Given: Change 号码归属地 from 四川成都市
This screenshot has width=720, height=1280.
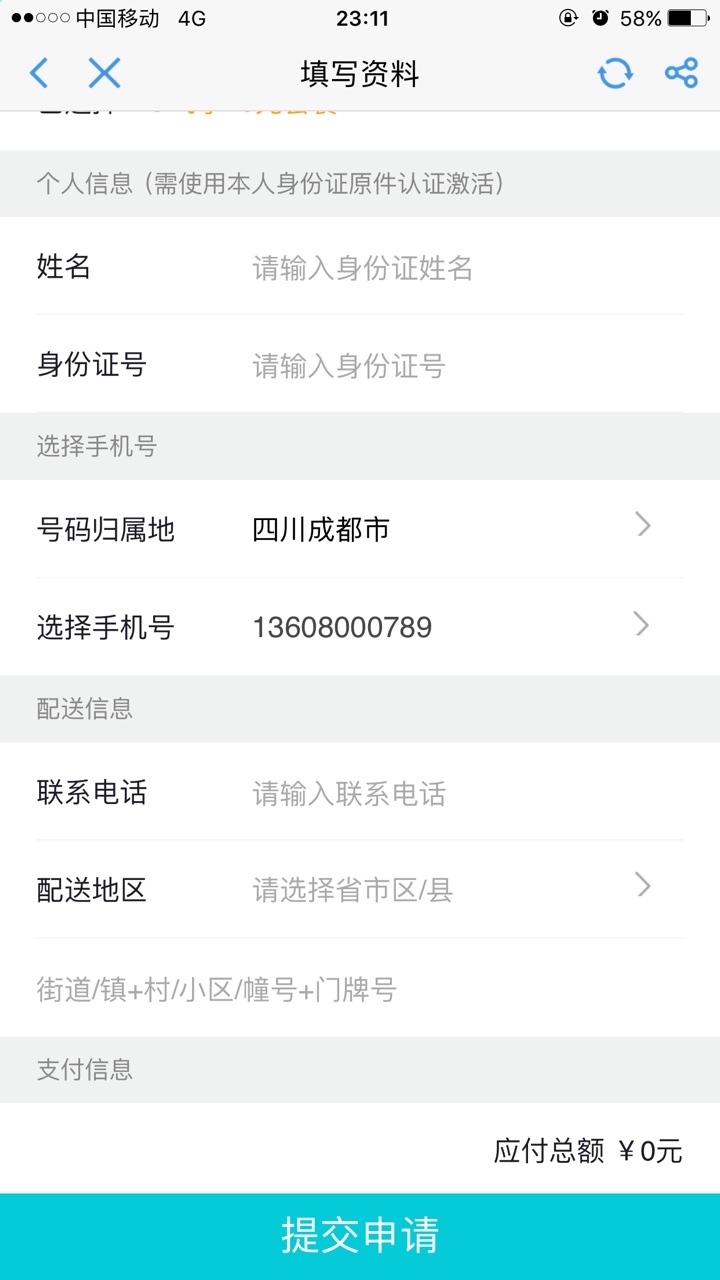Looking at the screenshot, I should coord(360,529).
